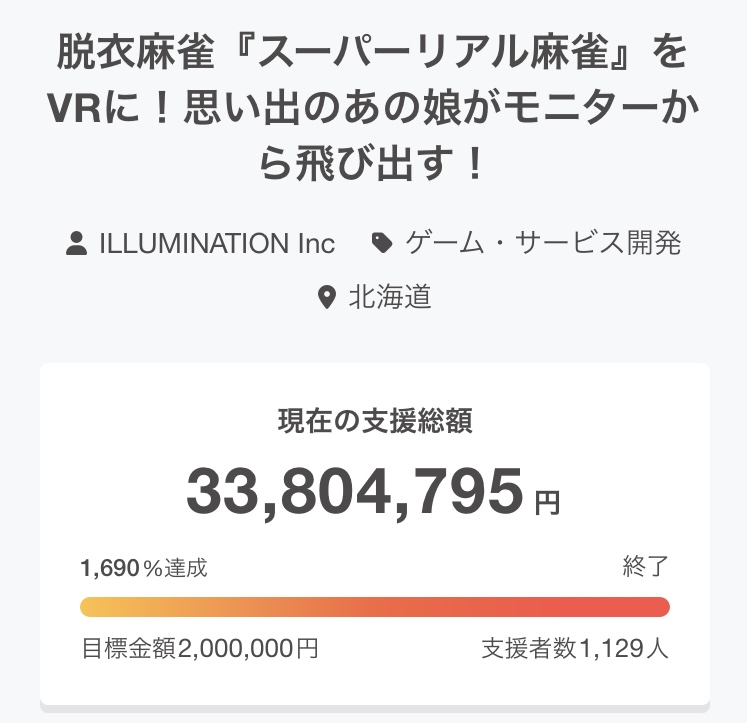Open the ILLUMINATION Inc project owner profile
The width and height of the screenshot is (747, 723).
point(216,243)
